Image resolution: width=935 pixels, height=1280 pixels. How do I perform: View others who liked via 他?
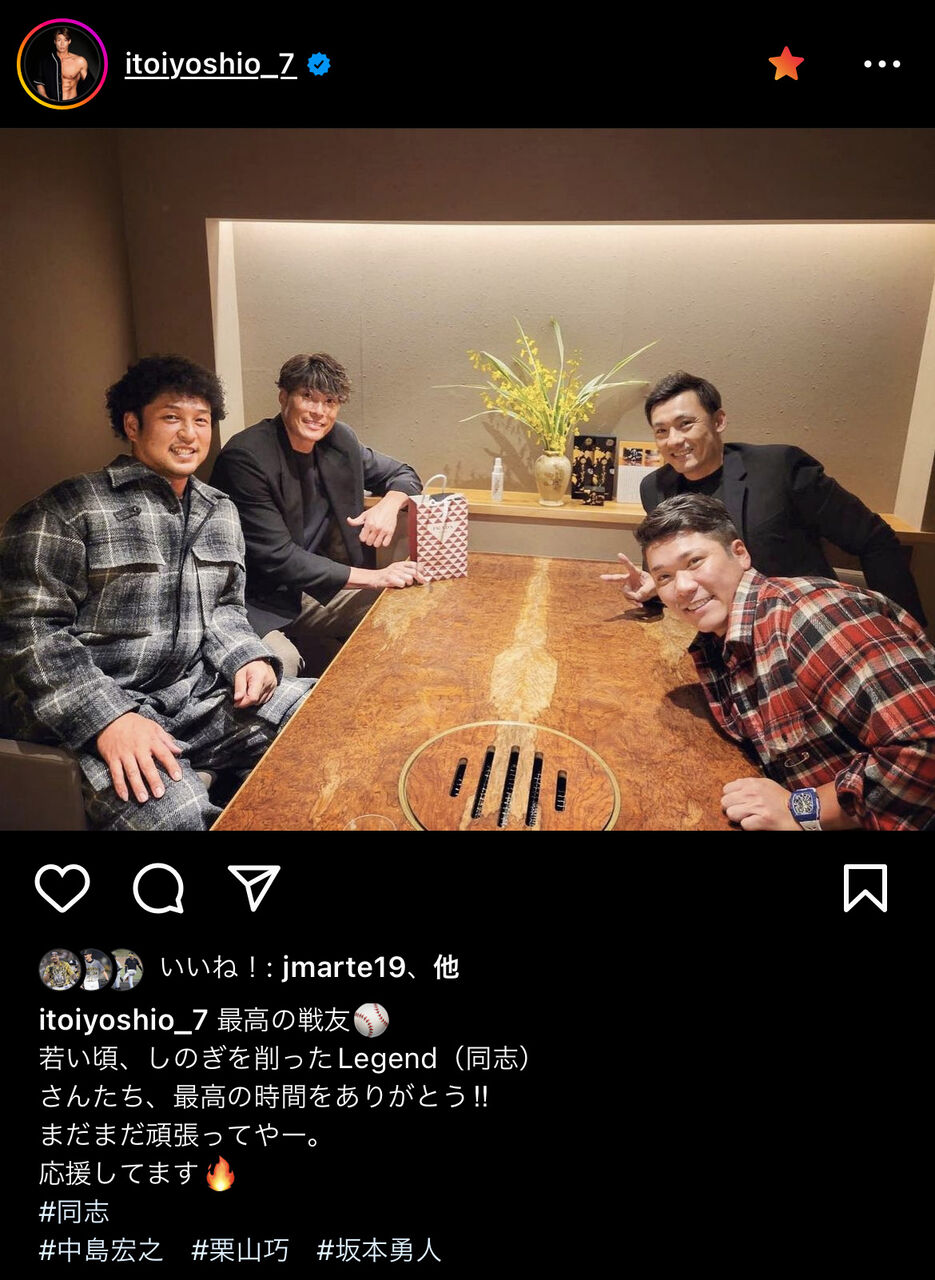446,968
